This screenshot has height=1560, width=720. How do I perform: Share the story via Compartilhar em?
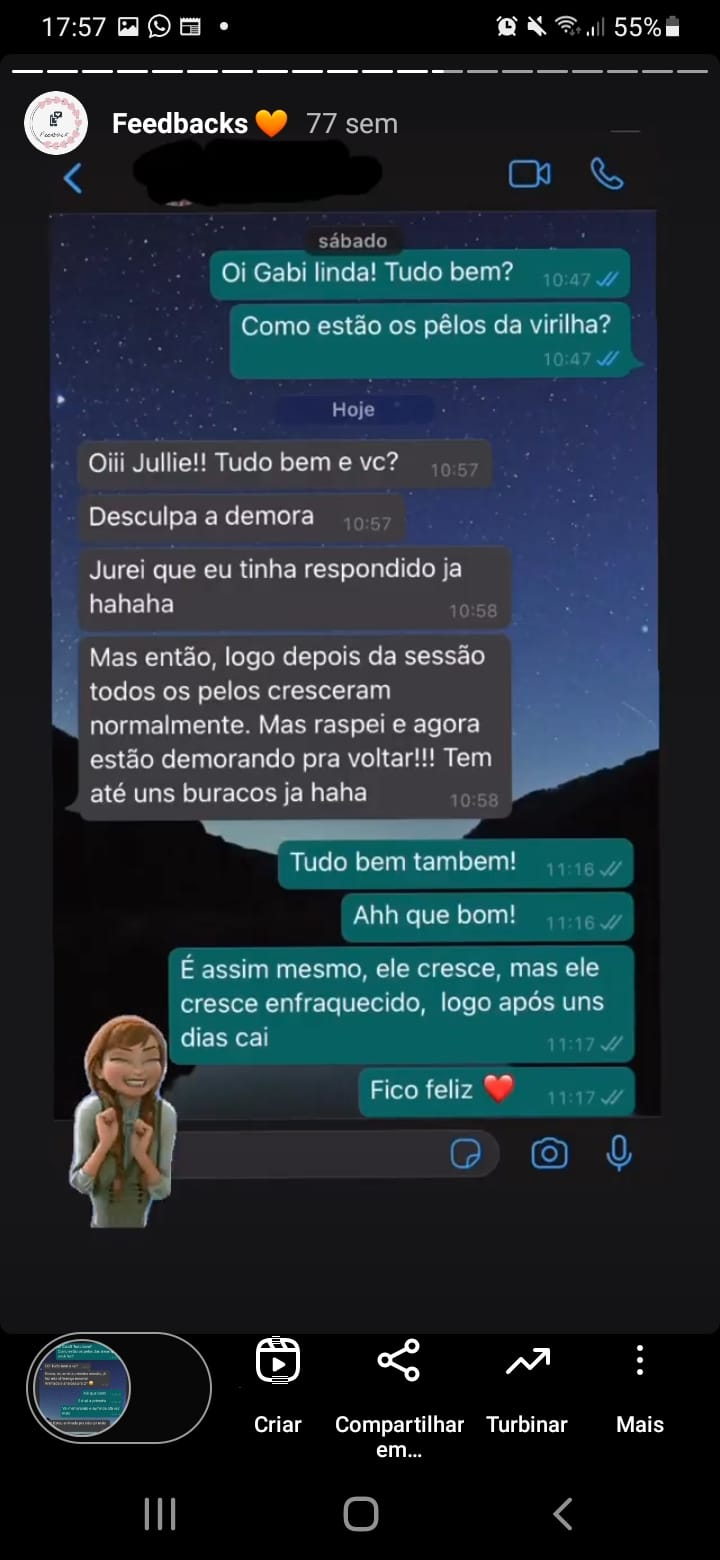(x=398, y=1386)
